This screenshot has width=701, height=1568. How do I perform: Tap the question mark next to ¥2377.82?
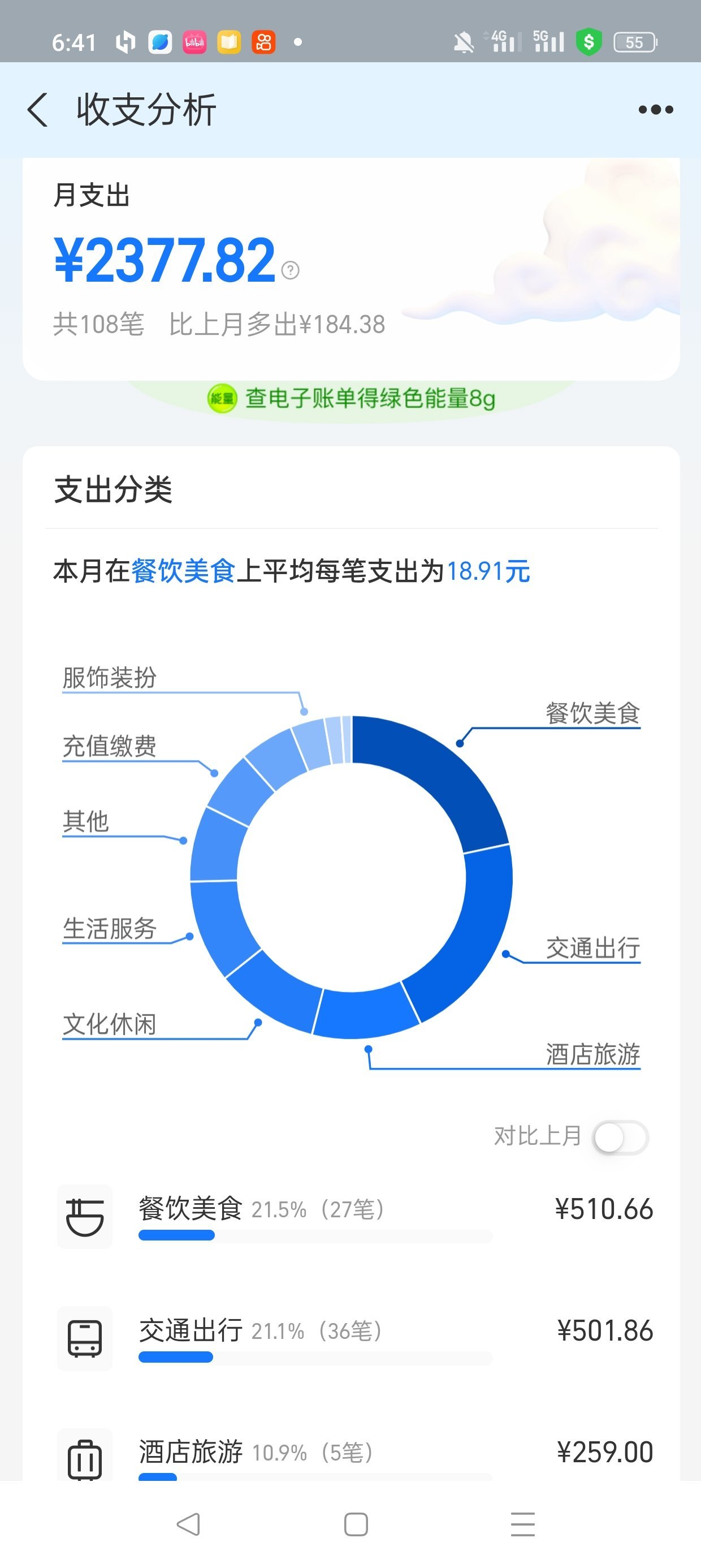[x=291, y=270]
